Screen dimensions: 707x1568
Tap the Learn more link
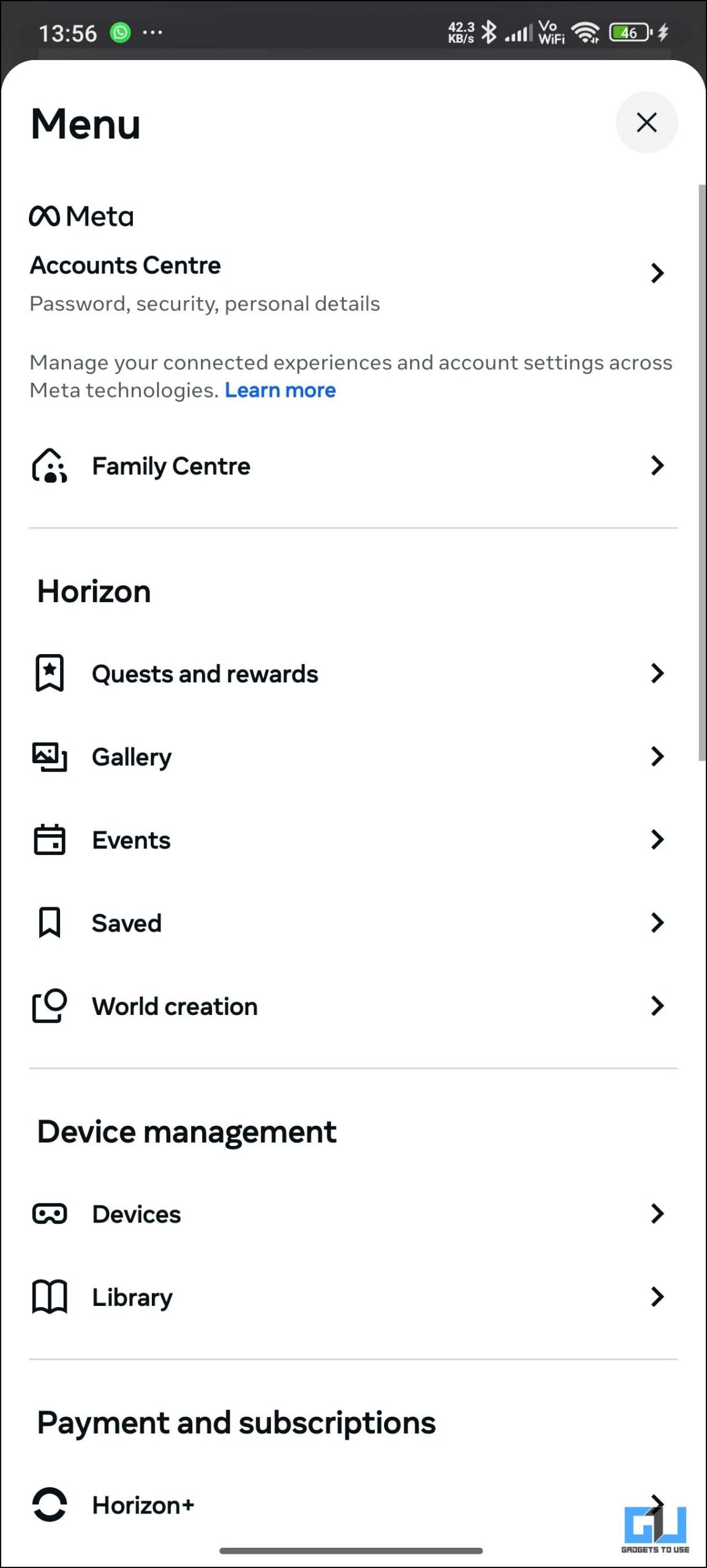[280, 390]
